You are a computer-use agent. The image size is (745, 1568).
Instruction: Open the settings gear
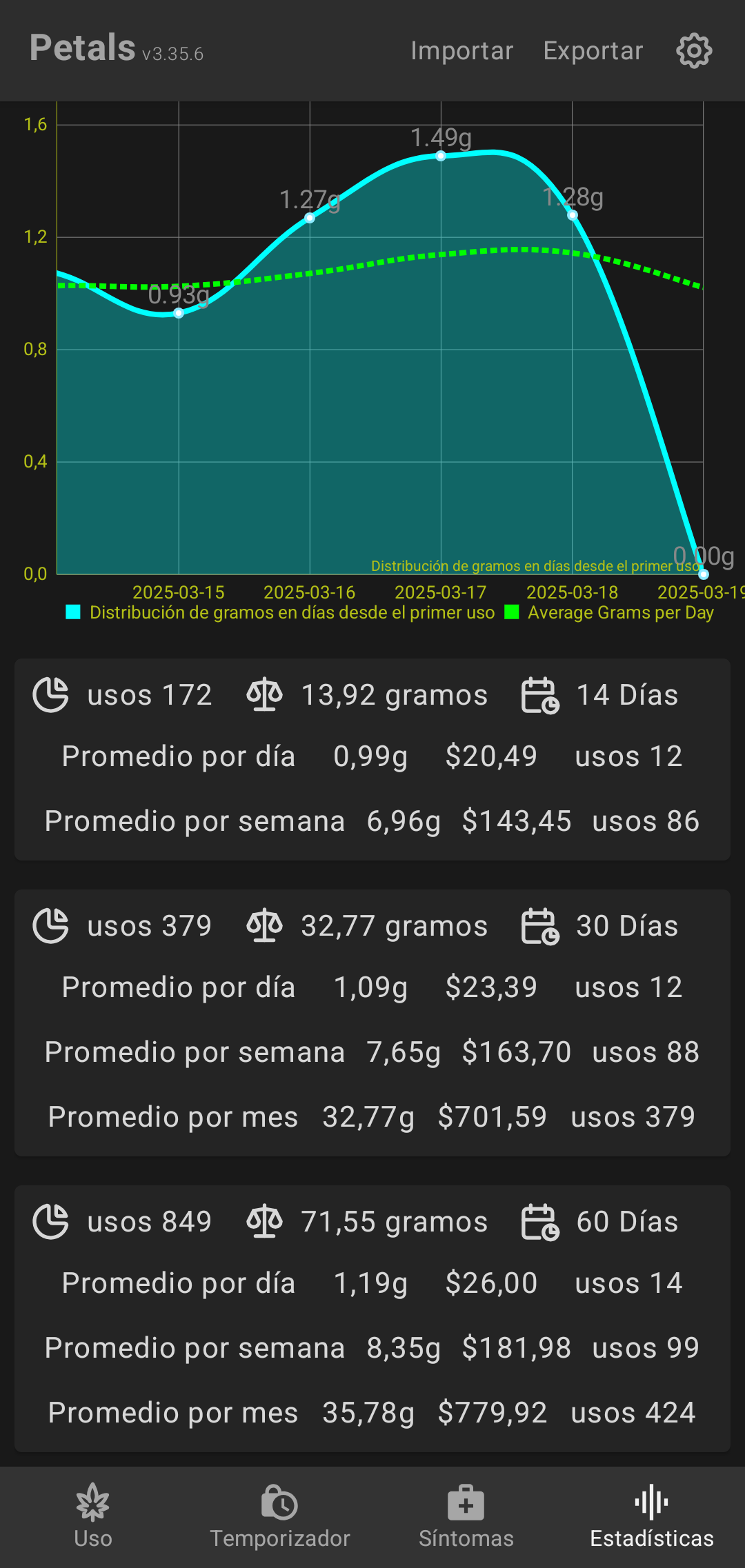pyautogui.click(x=693, y=51)
